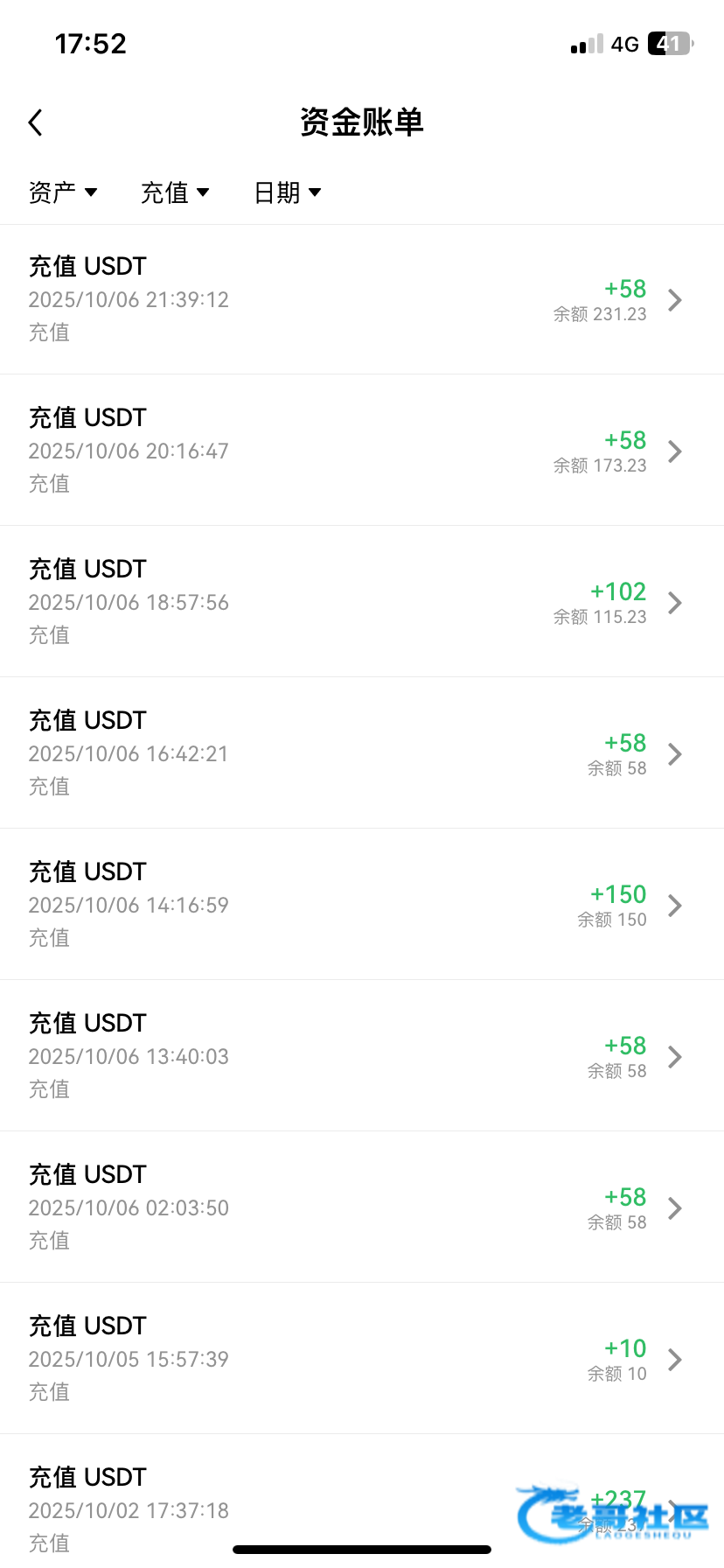Show details of the 16:42:21 deposit
The width and height of the screenshot is (724, 1568).
[362, 753]
